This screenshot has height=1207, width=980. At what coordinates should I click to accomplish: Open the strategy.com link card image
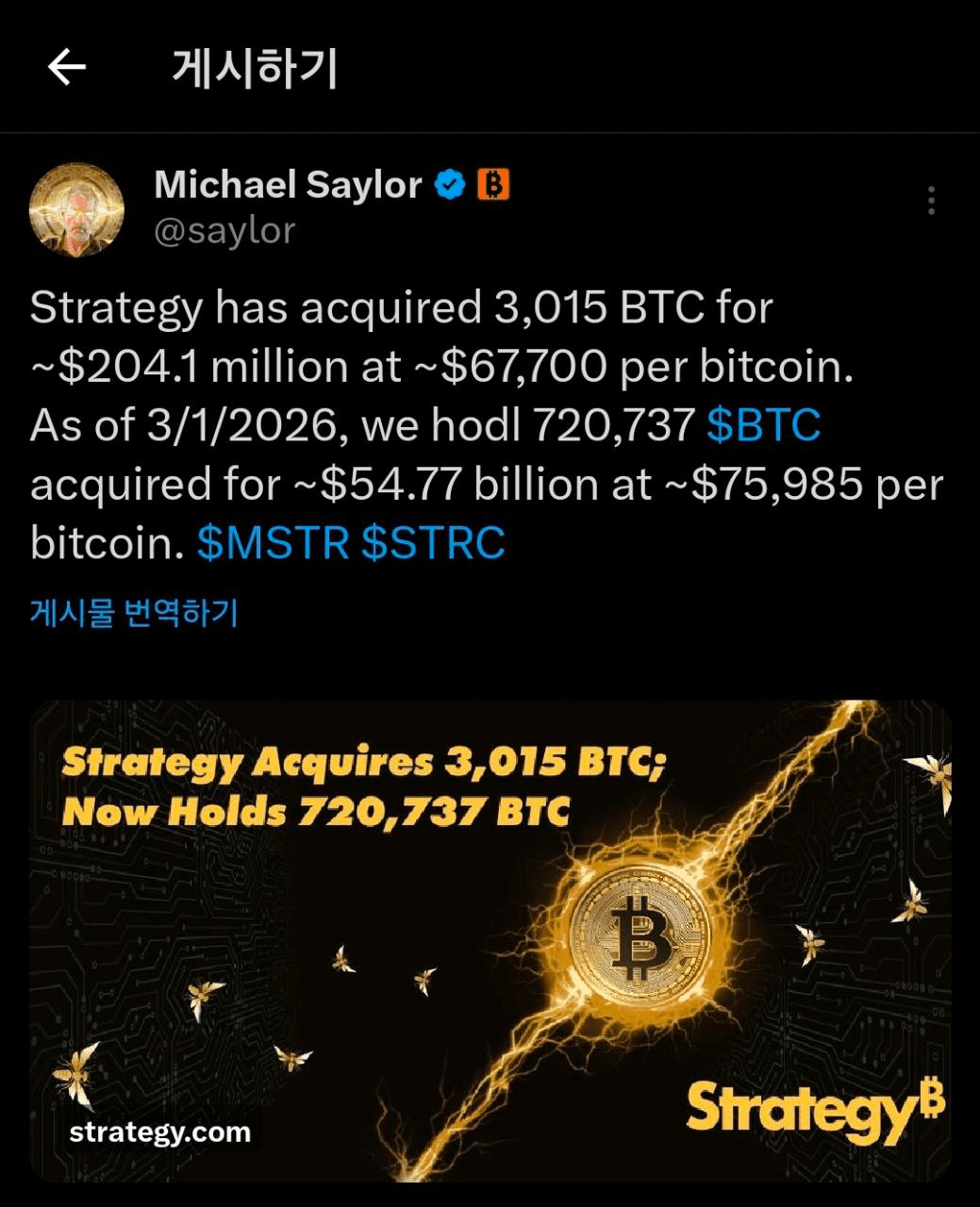(x=490, y=940)
